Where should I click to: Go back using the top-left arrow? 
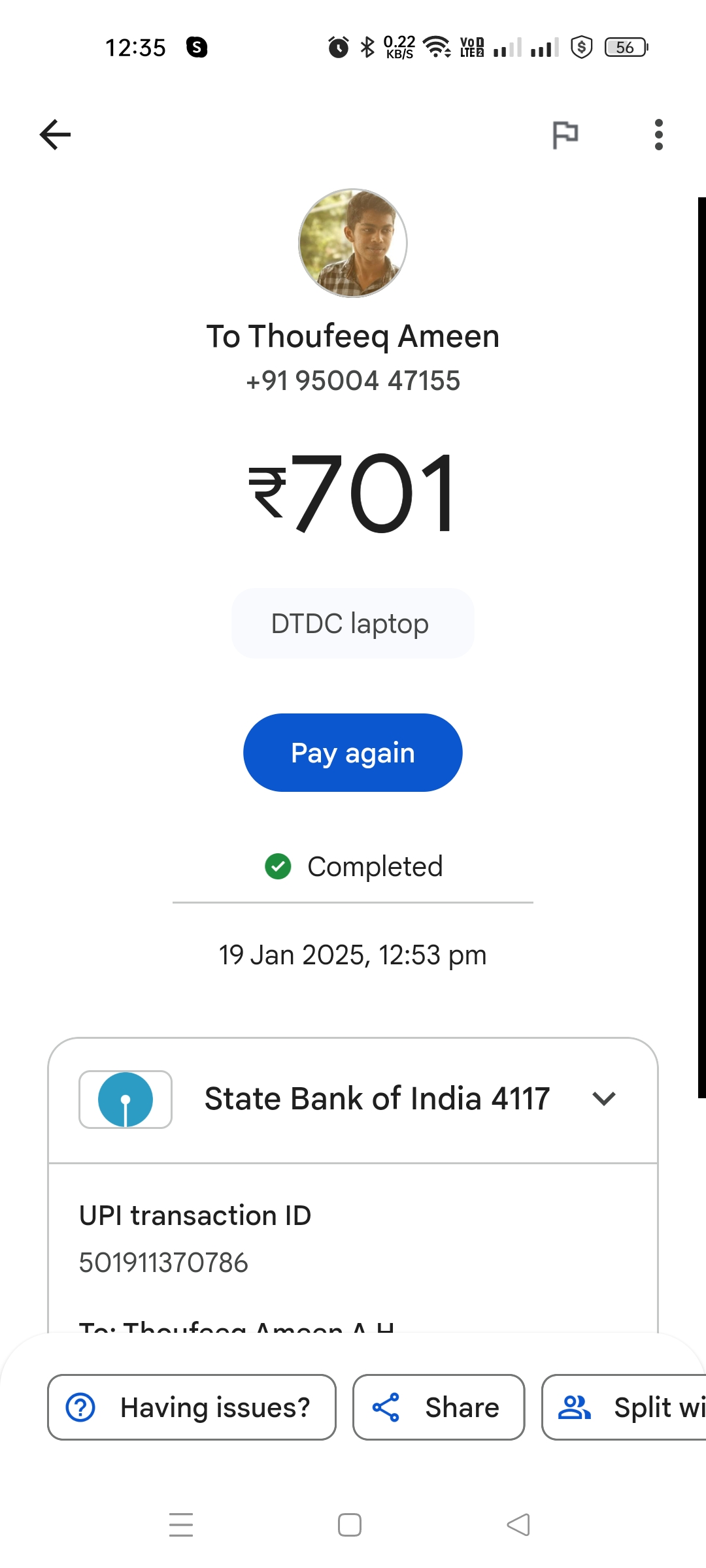pyautogui.click(x=55, y=135)
